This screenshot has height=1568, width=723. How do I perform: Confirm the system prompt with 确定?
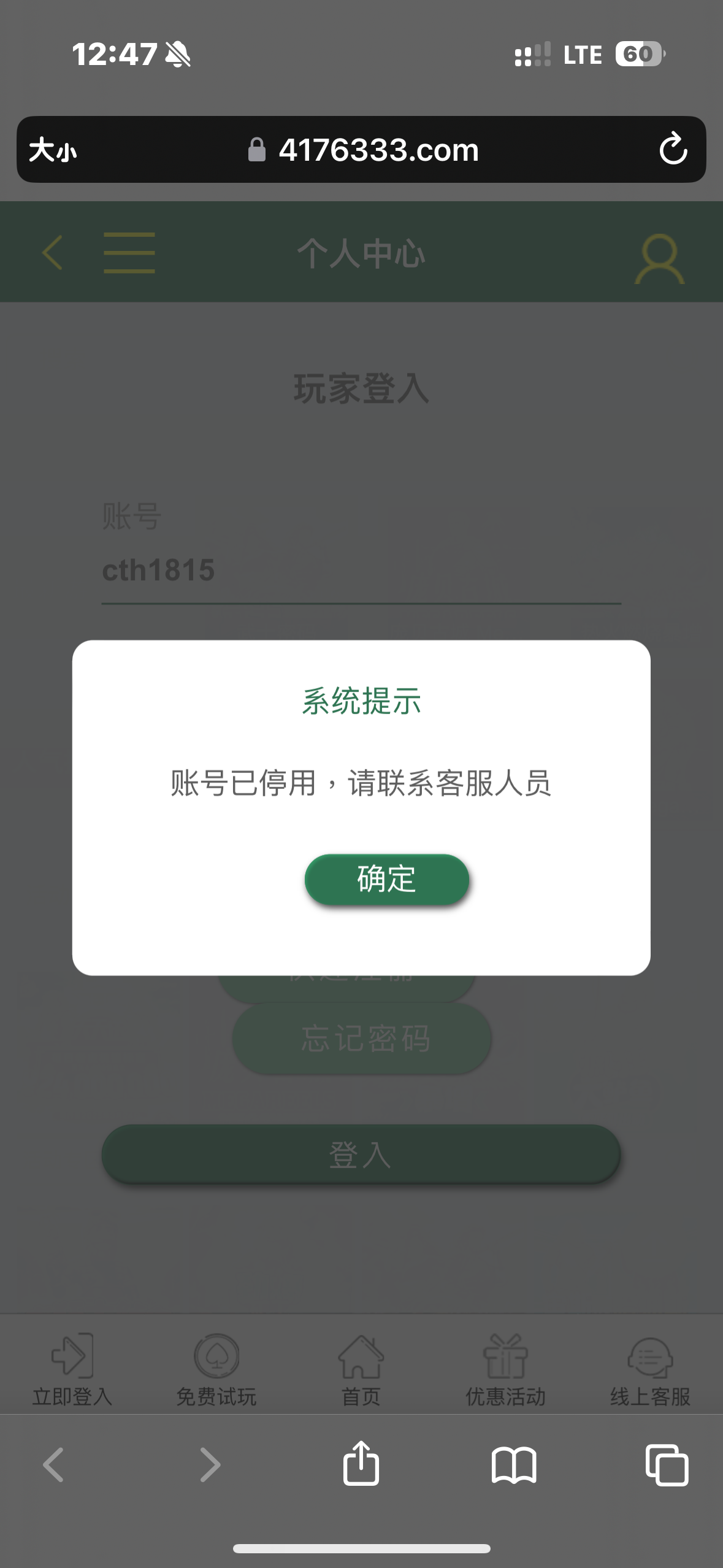tap(387, 879)
